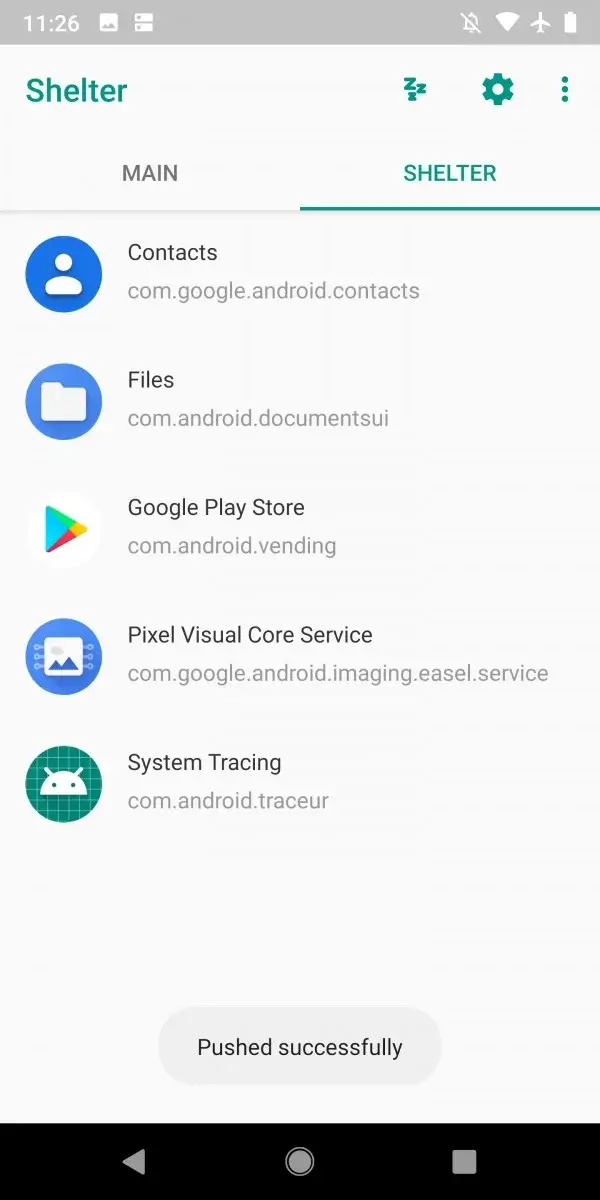600x1200 pixels.
Task: Open Shelter settings gear
Action: tap(497, 90)
